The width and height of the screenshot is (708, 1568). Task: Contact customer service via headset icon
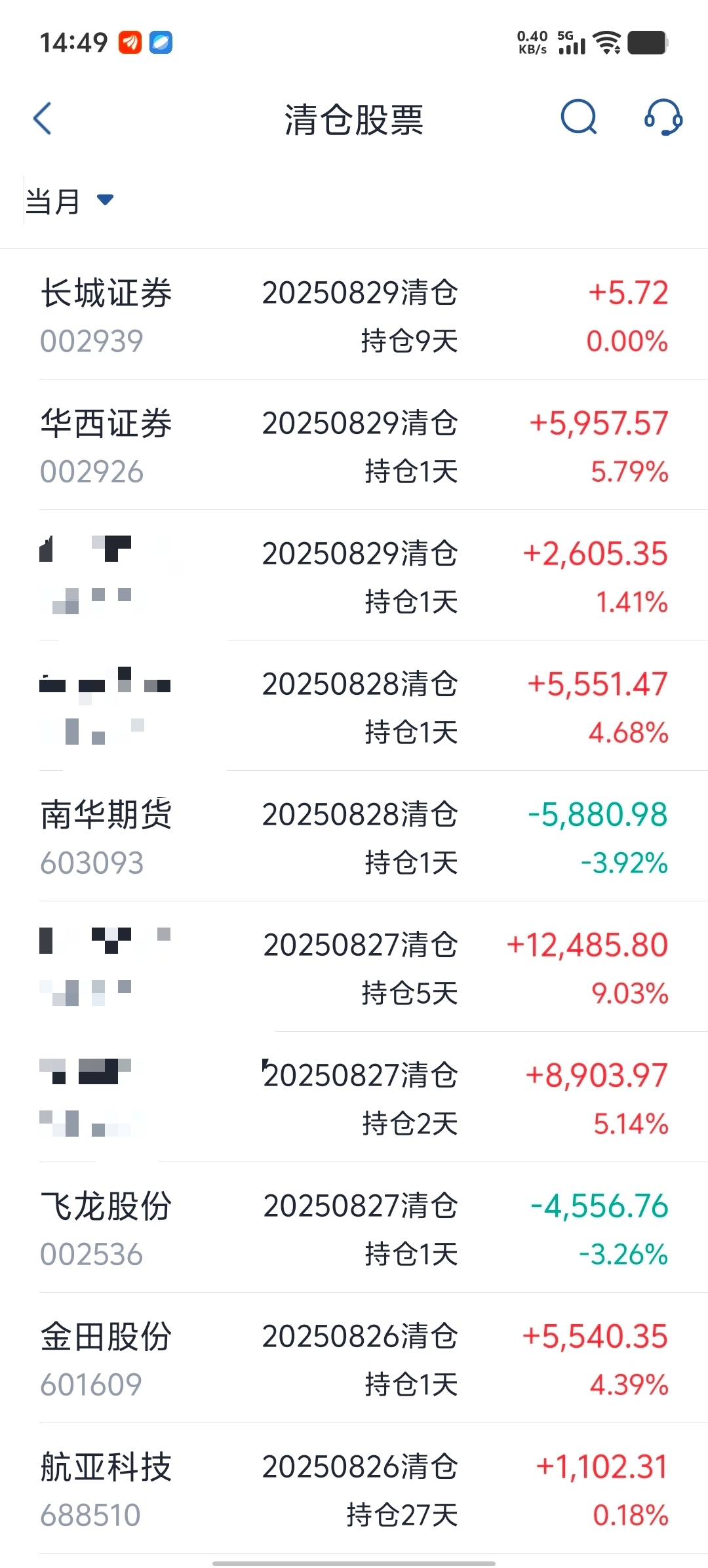tap(663, 118)
